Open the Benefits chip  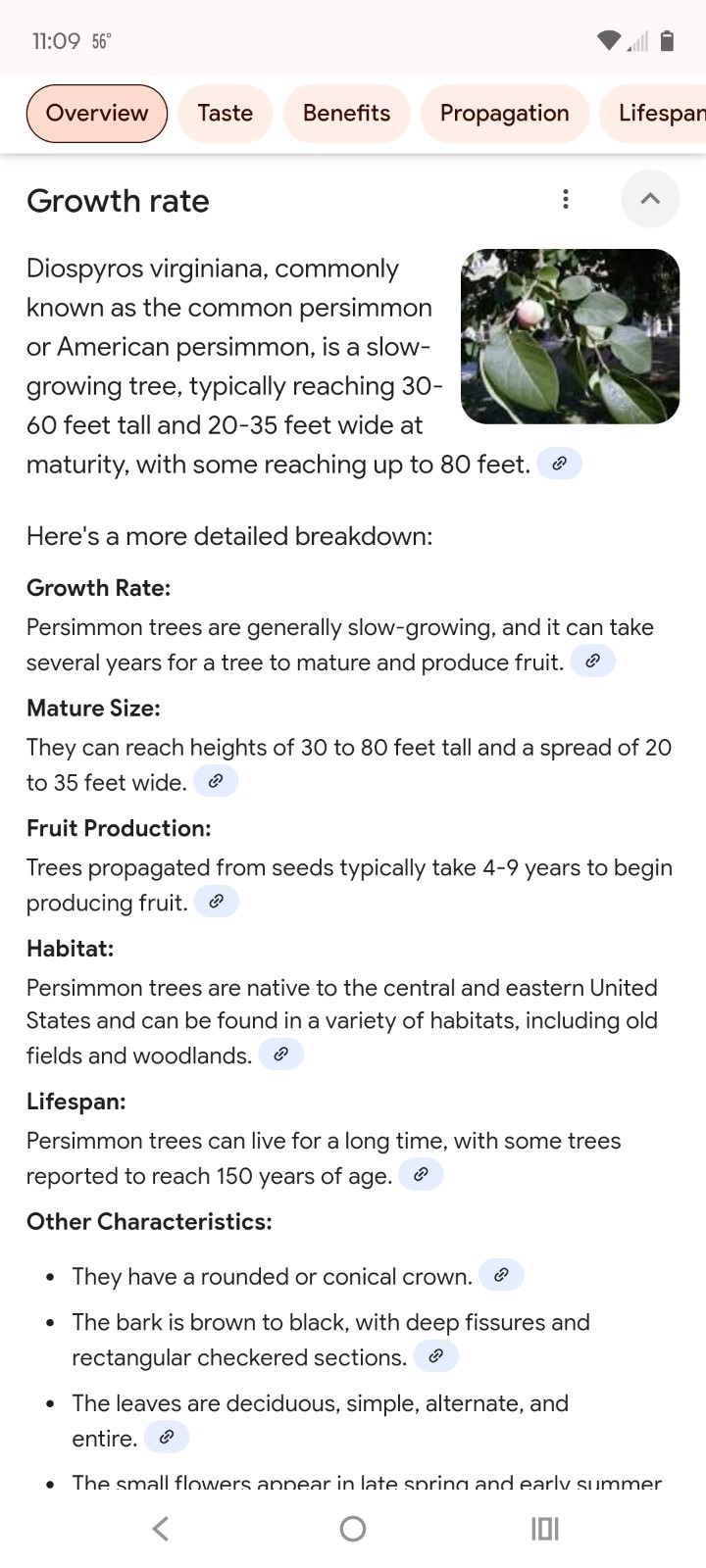(346, 114)
